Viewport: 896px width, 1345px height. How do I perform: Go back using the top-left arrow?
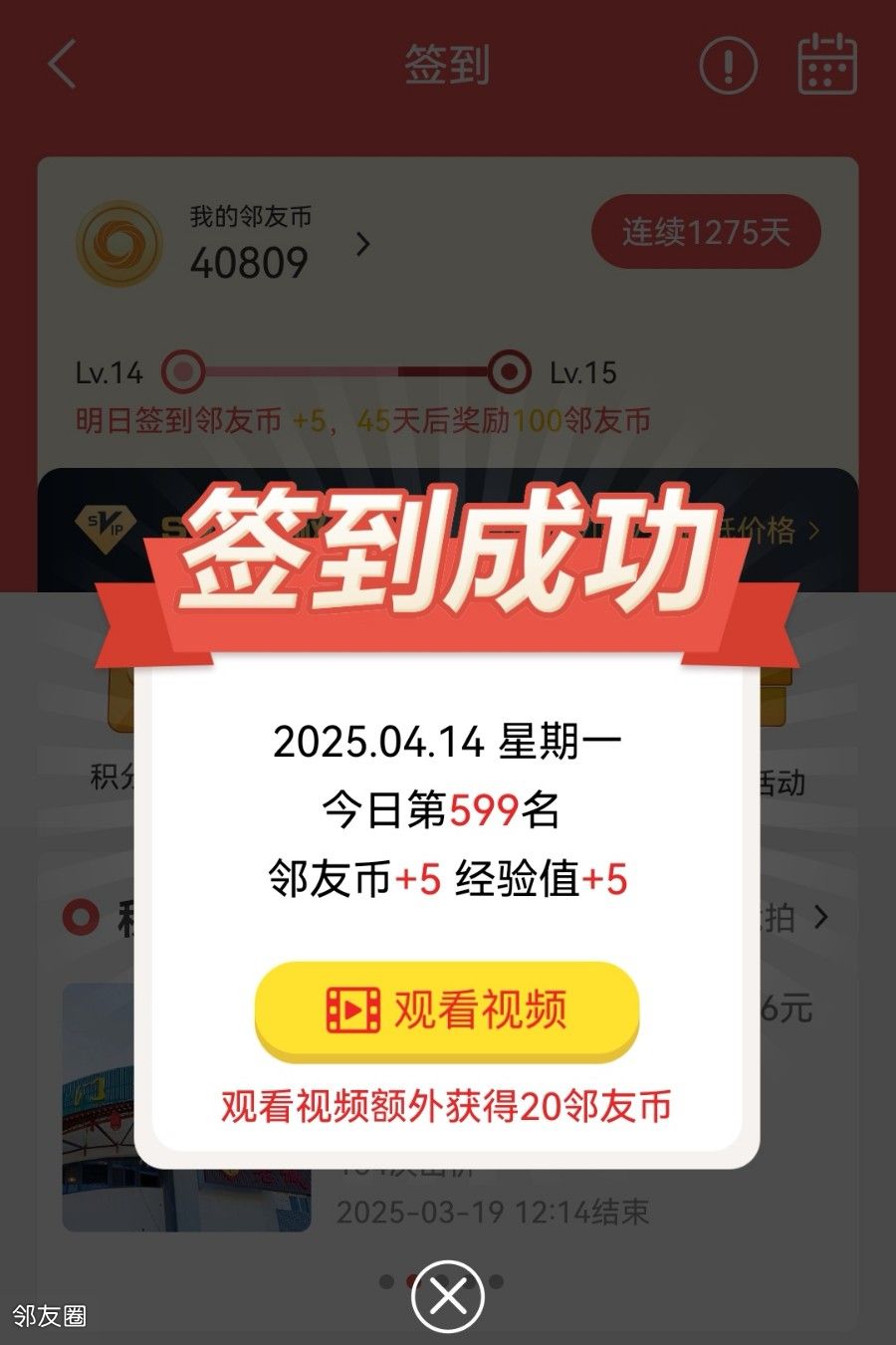pyautogui.click(x=63, y=66)
